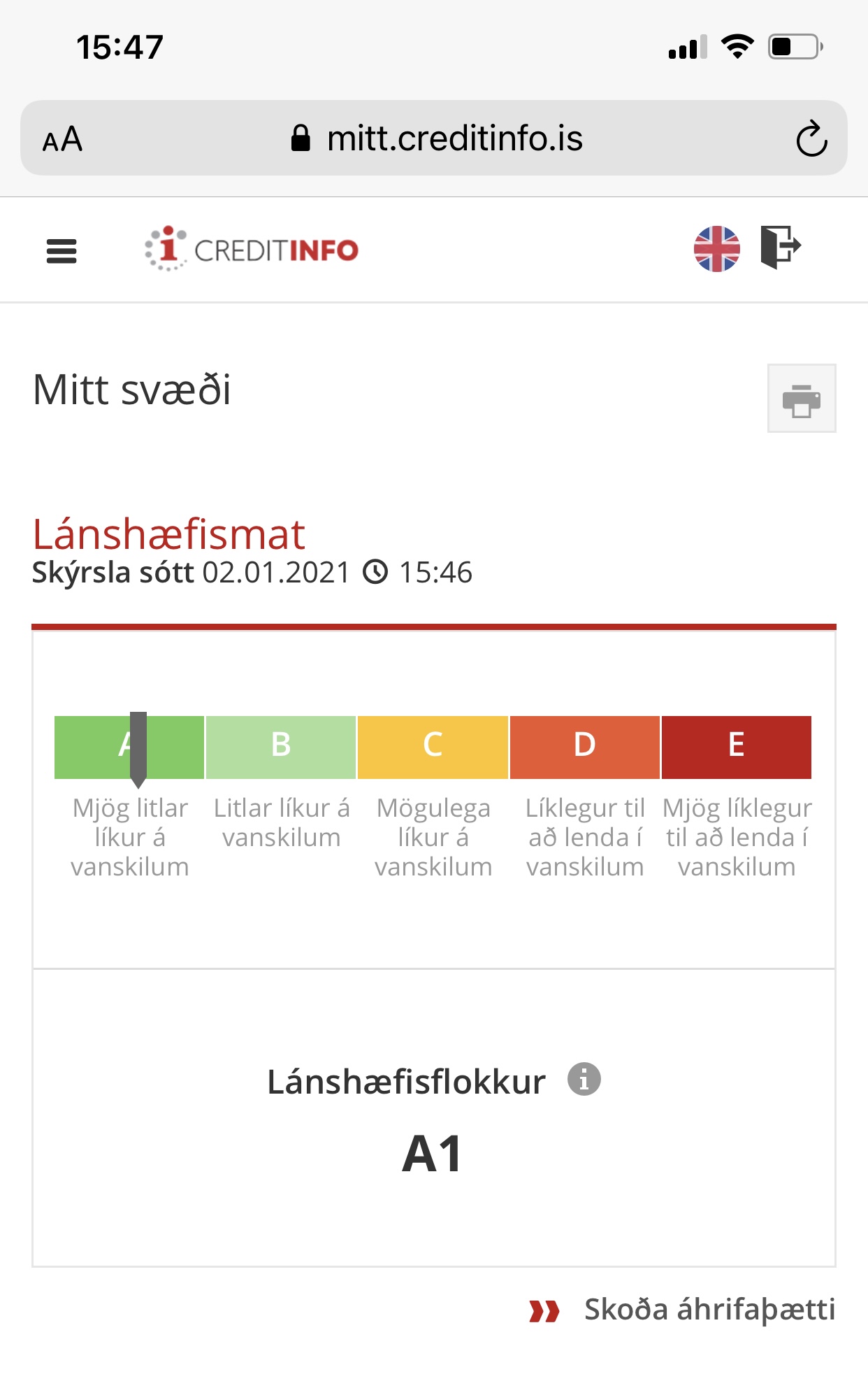This screenshot has width=868, height=1395.
Task: Reload the page in the browser
Action: tap(811, 138)
